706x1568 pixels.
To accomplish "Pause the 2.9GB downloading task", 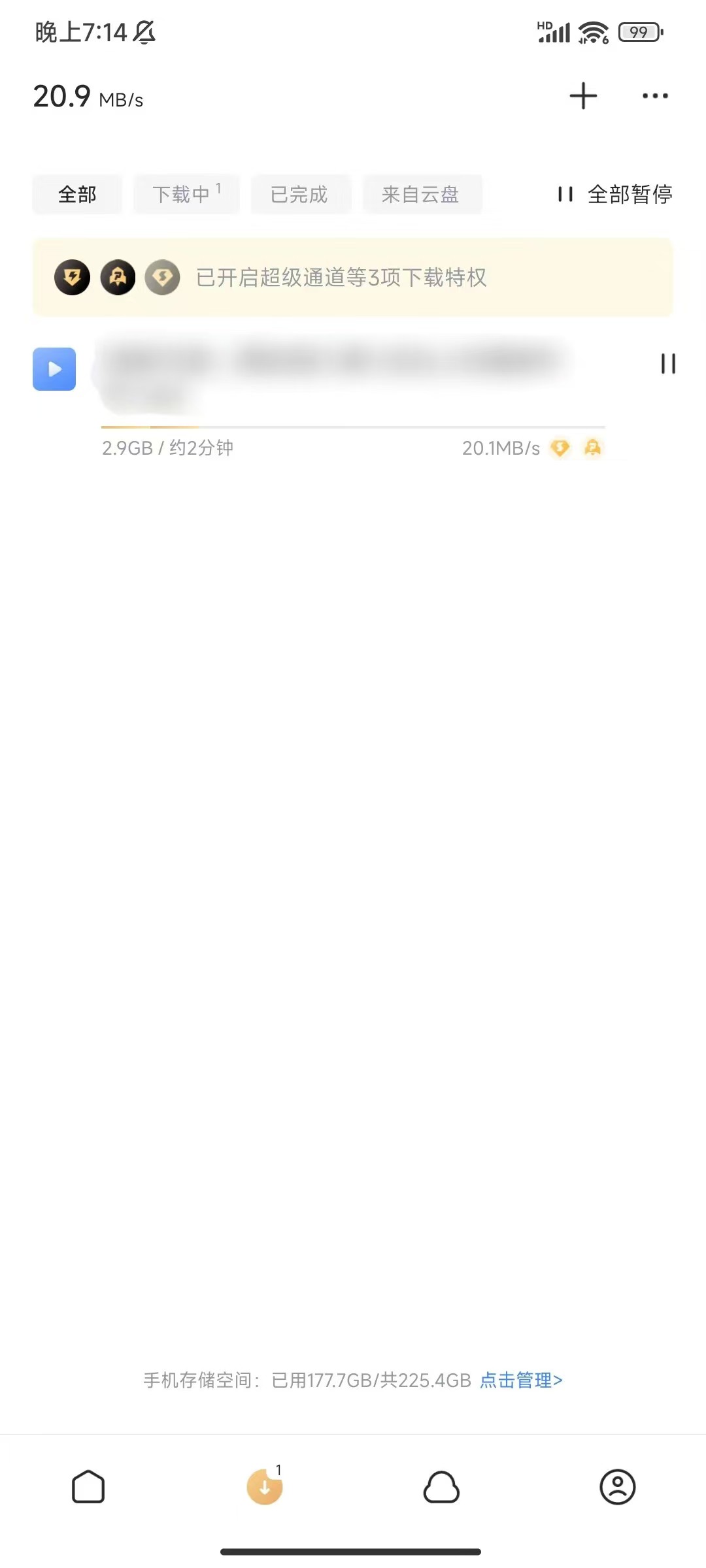I will click(x=667, y=364).
